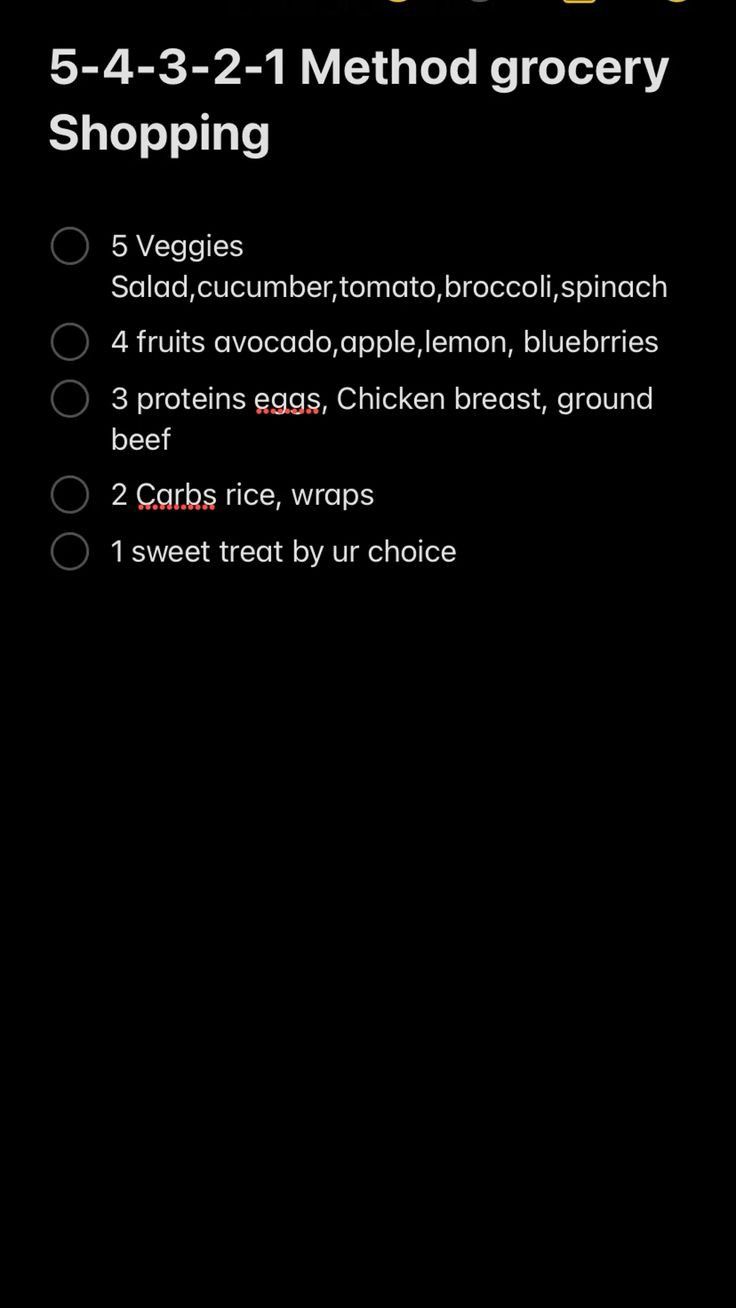Tick the 3 proteins checklist circle
The width and height of the screenshot is (736, 1308).
(70, 398)
